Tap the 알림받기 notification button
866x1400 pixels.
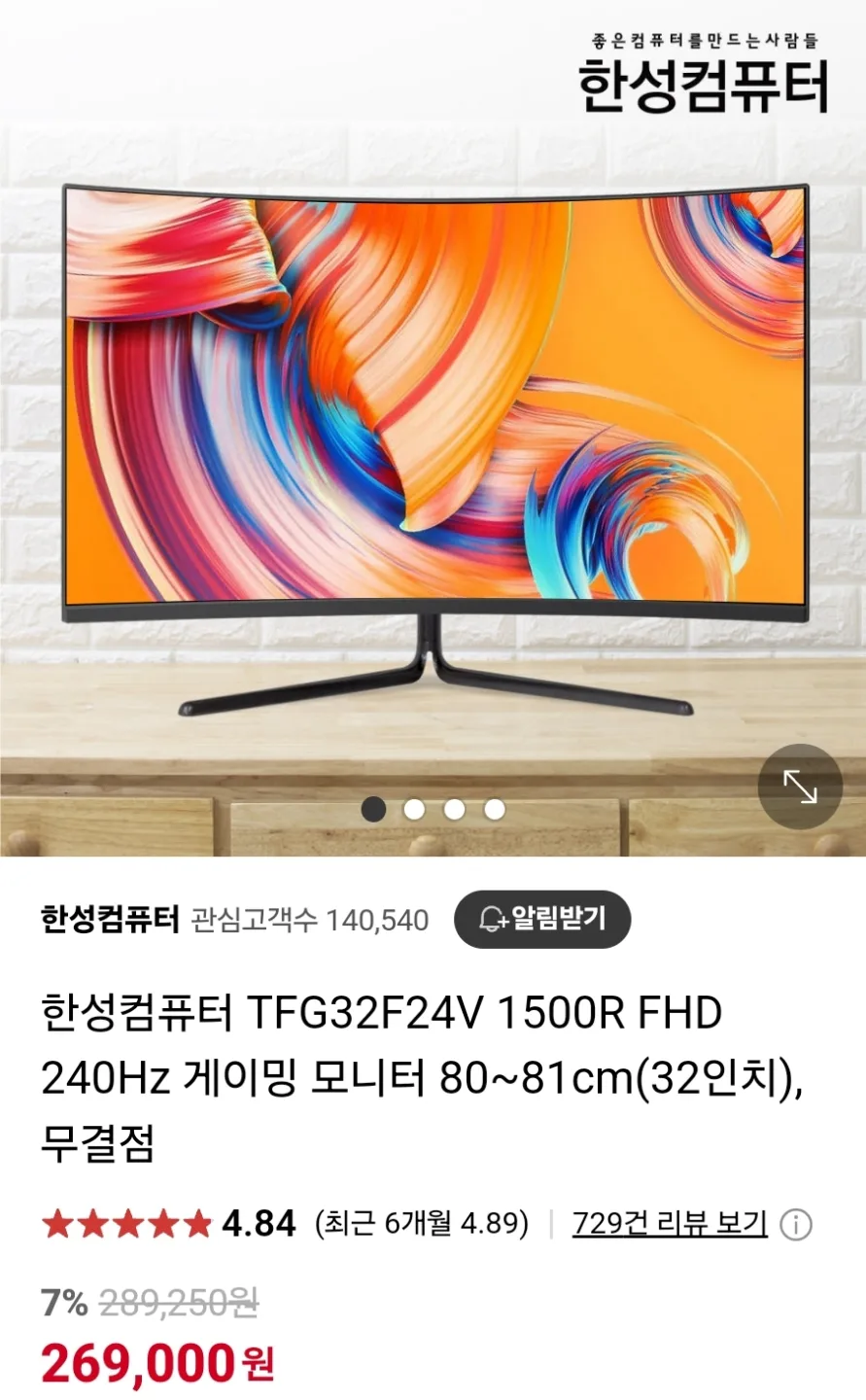pyautogui.click(x=542, y=919)
